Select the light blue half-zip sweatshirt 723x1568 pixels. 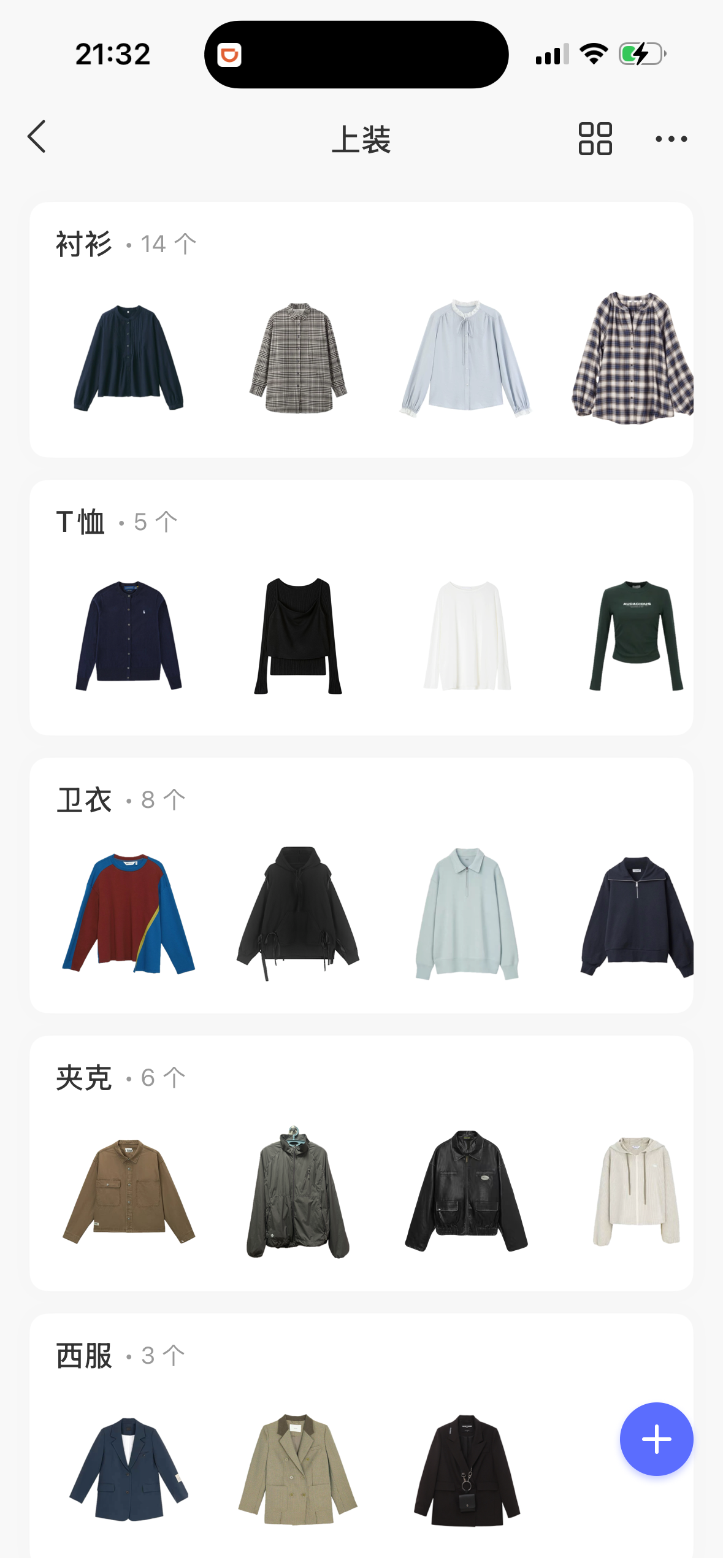(x=467, y=914)
